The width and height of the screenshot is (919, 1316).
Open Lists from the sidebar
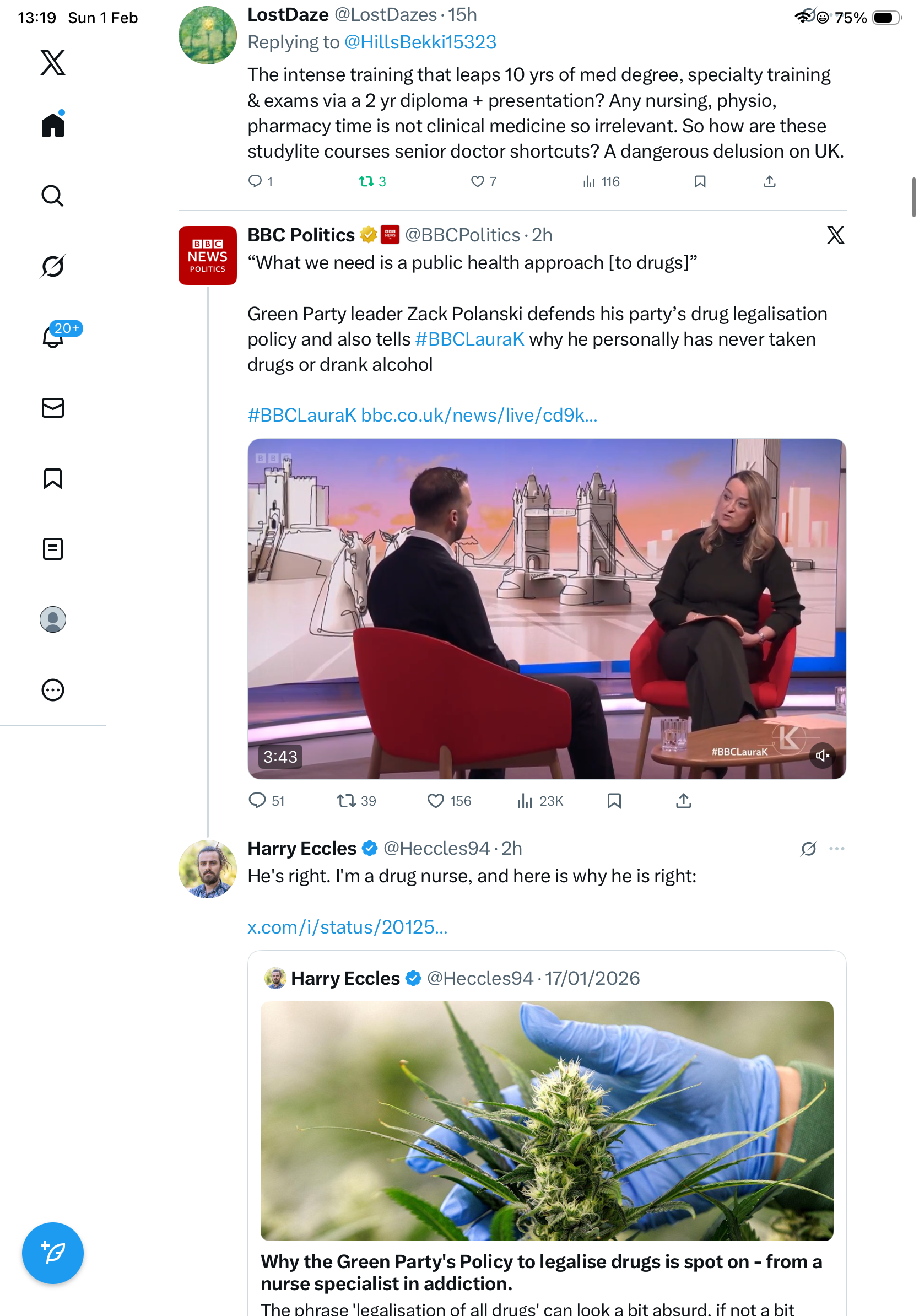tap(53, 548)
